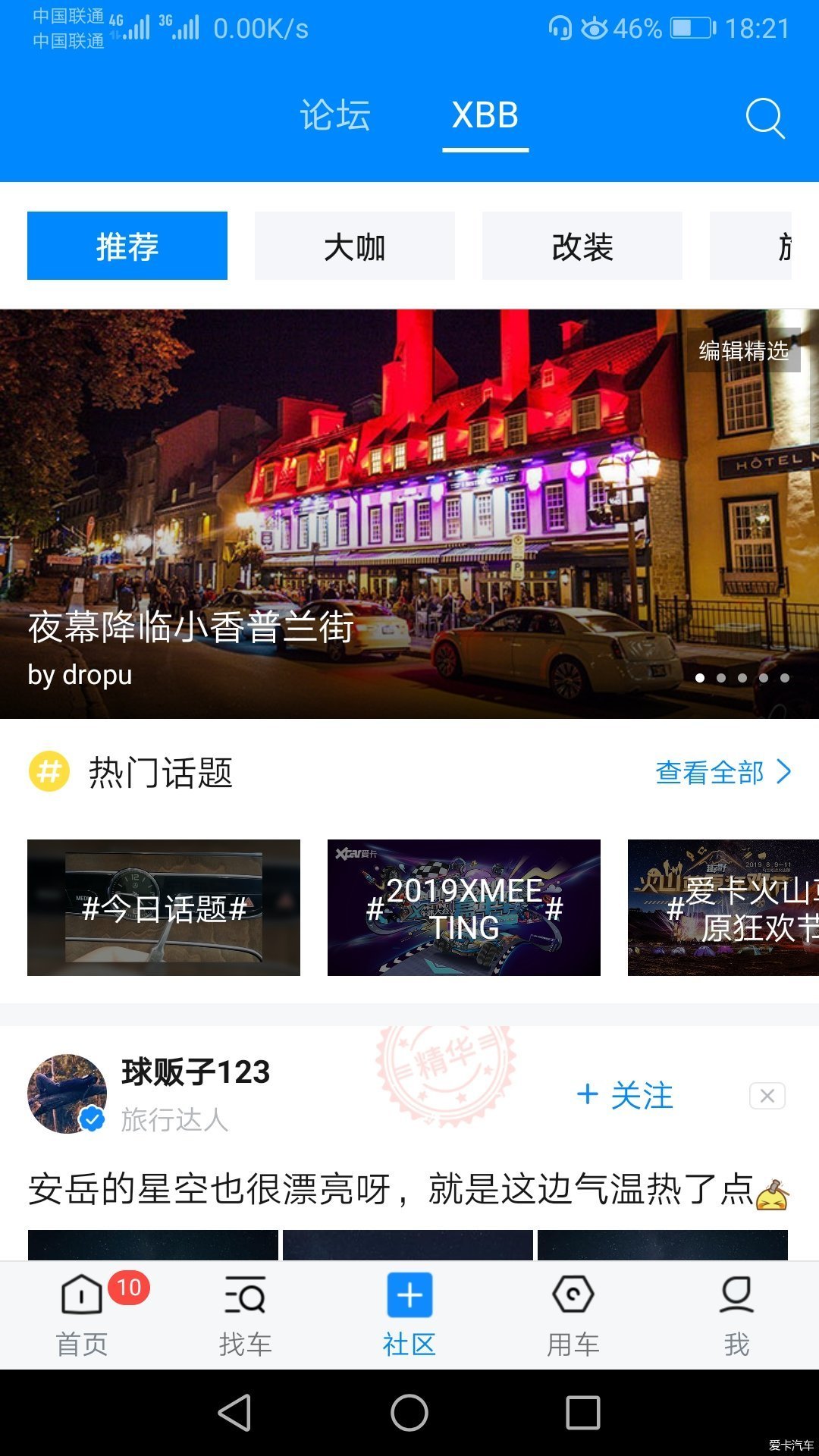Dismiss the post by 球贩子123
This screenshot has height=1456, width=819.
(767, 1096)
